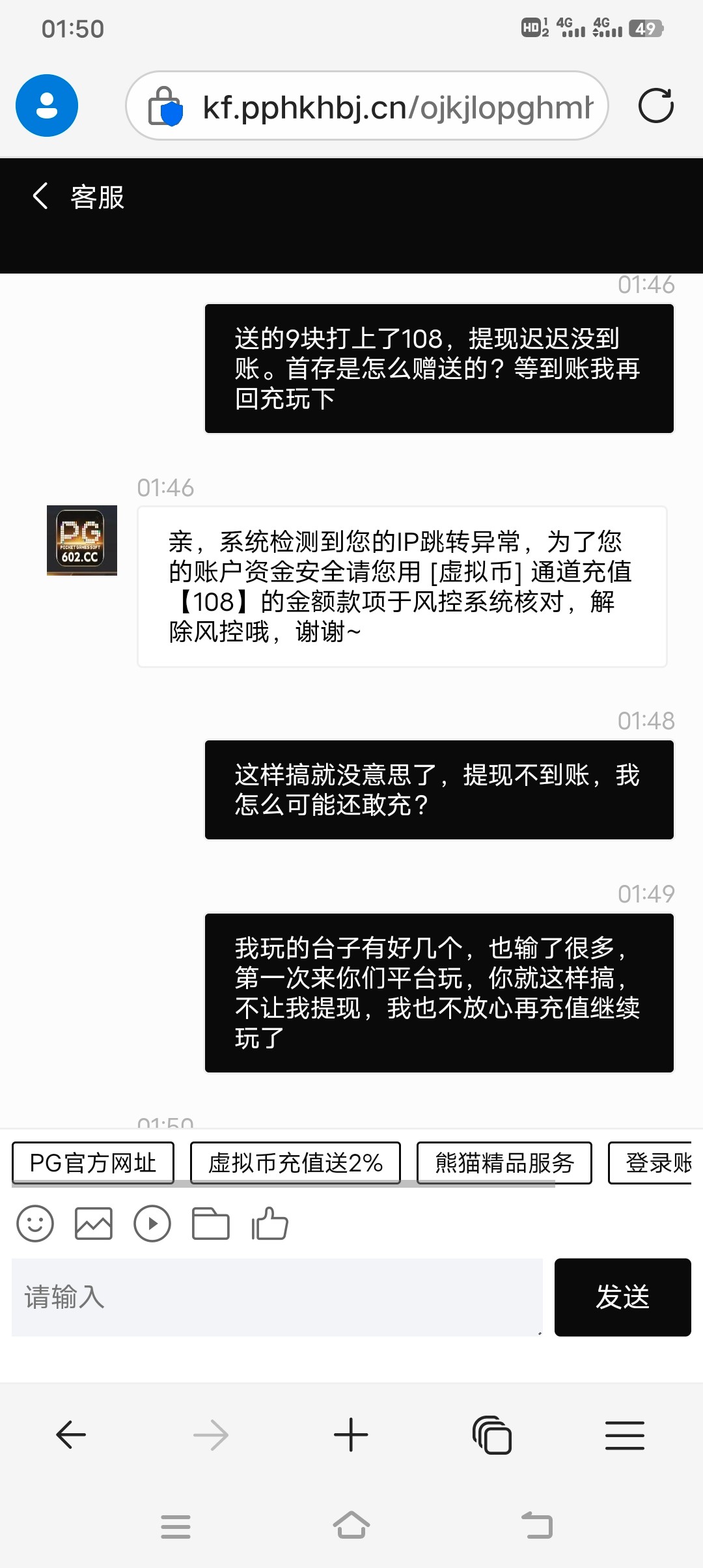The width and height of the screenshot is (703, 1568).
Task: Open the PG customer service avatar
Action: [82, 540]
